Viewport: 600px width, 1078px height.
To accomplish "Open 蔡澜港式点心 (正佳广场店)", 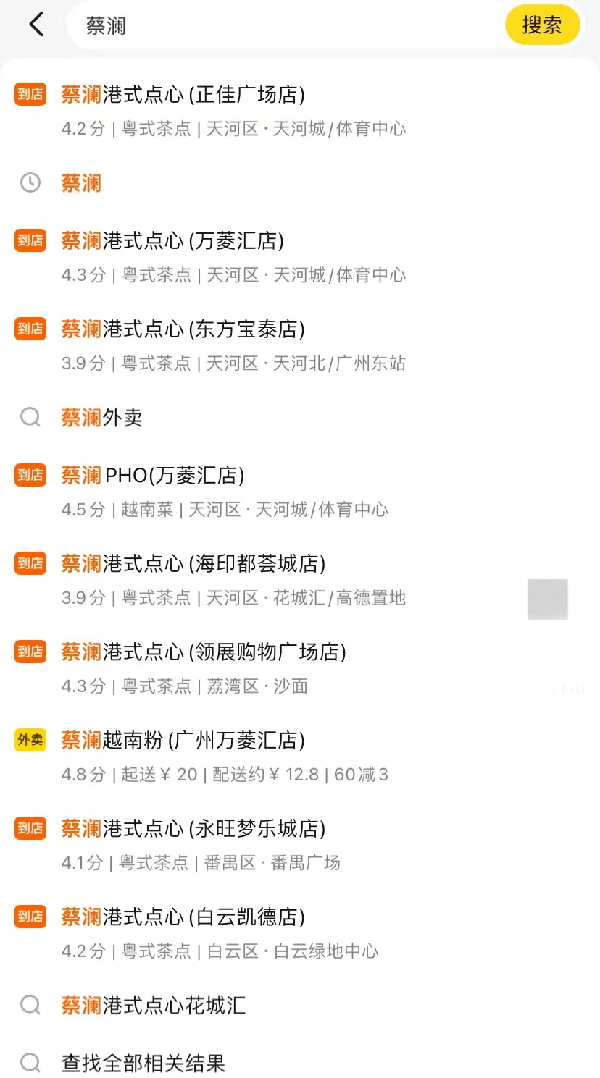I will click(183, 96).
